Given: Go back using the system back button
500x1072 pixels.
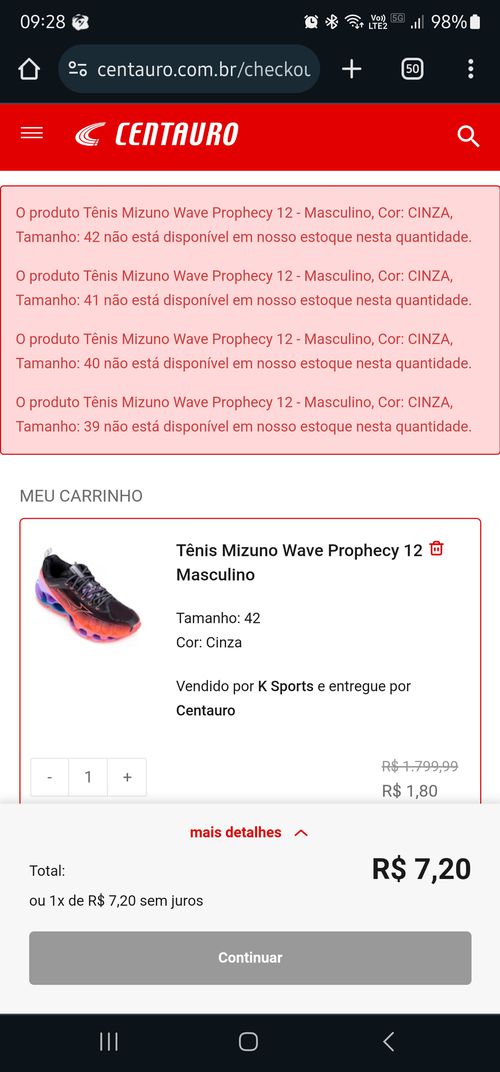Looking at the screenshot, I should [388, 1041].
